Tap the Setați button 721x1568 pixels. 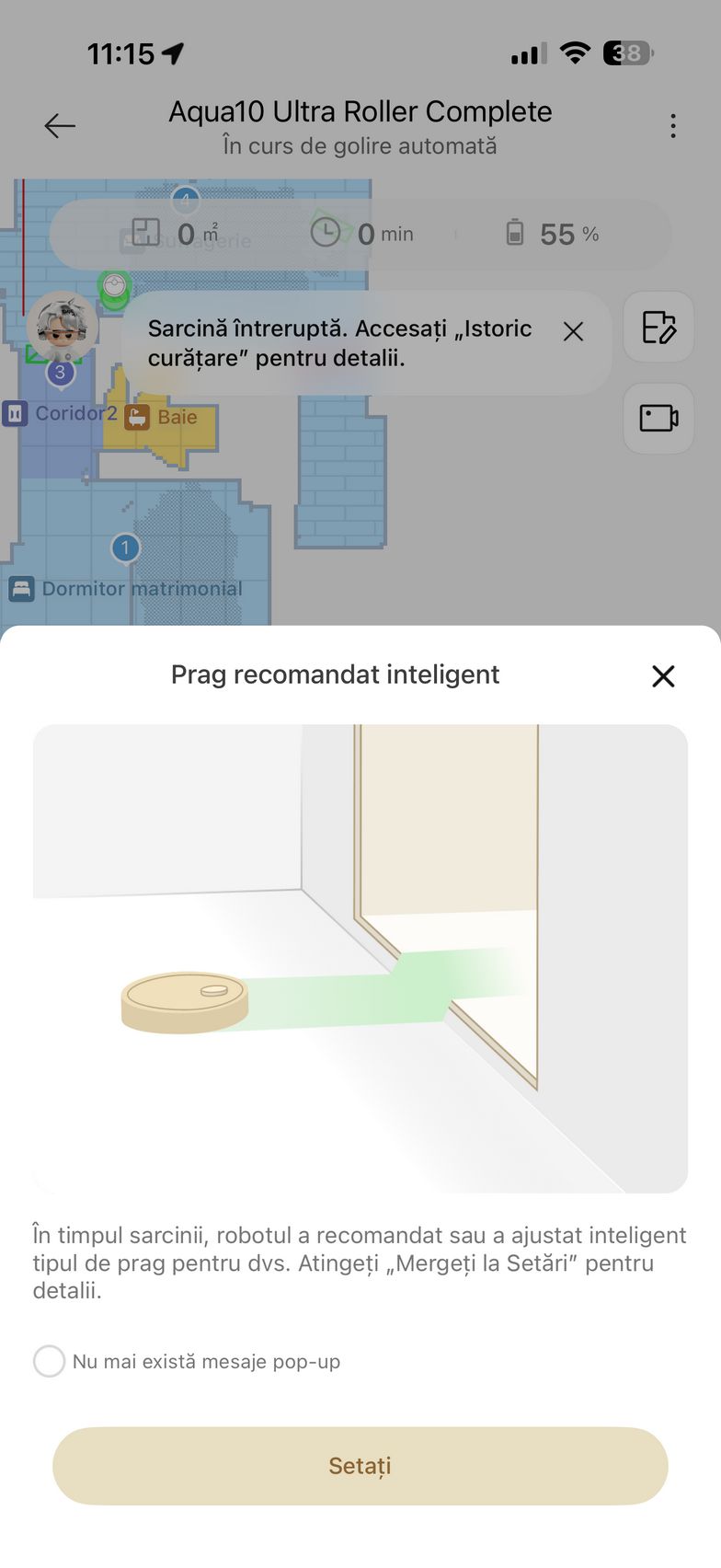click(360, 1466)
